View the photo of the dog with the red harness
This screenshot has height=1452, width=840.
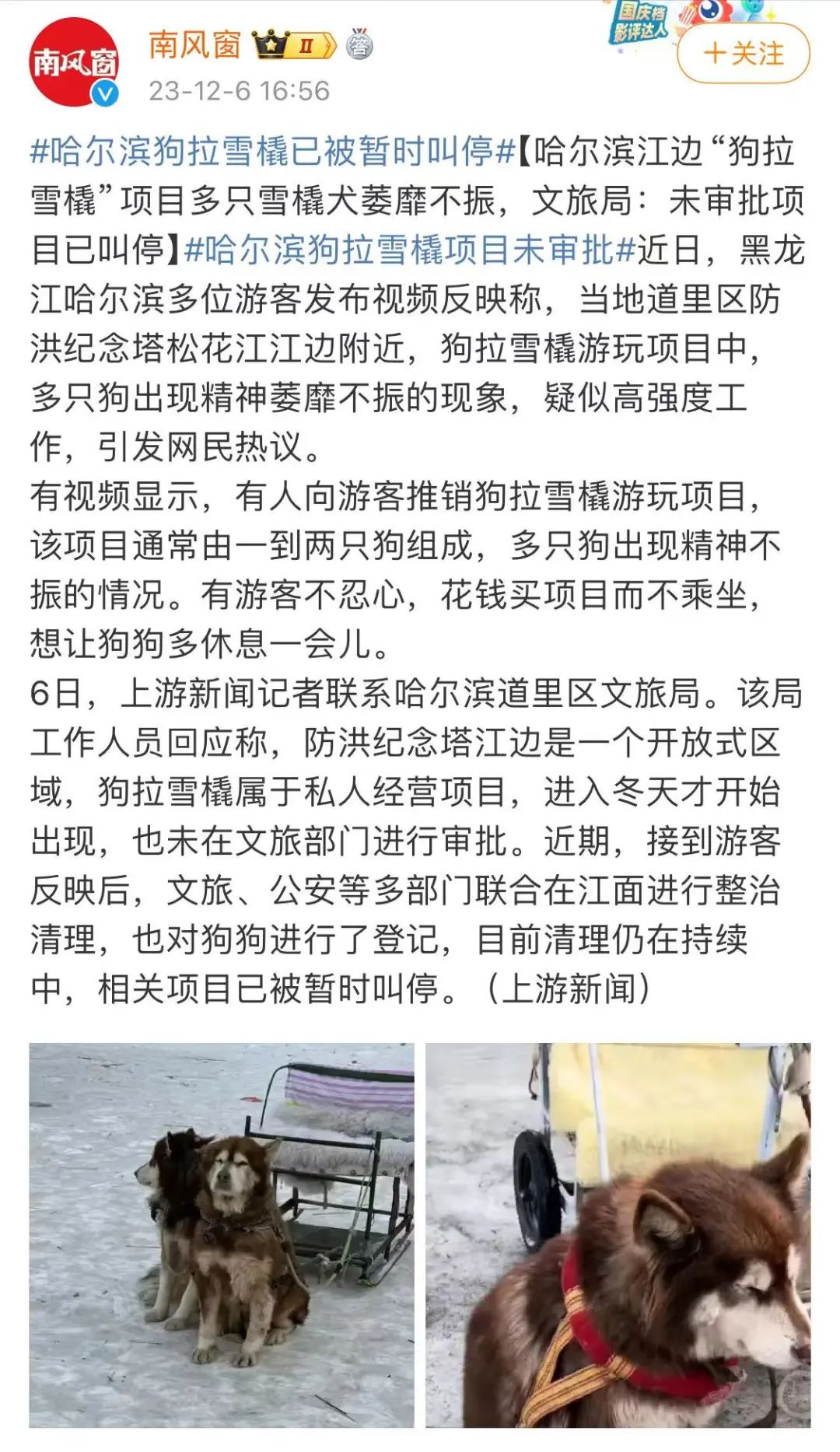coord(618,1235)
